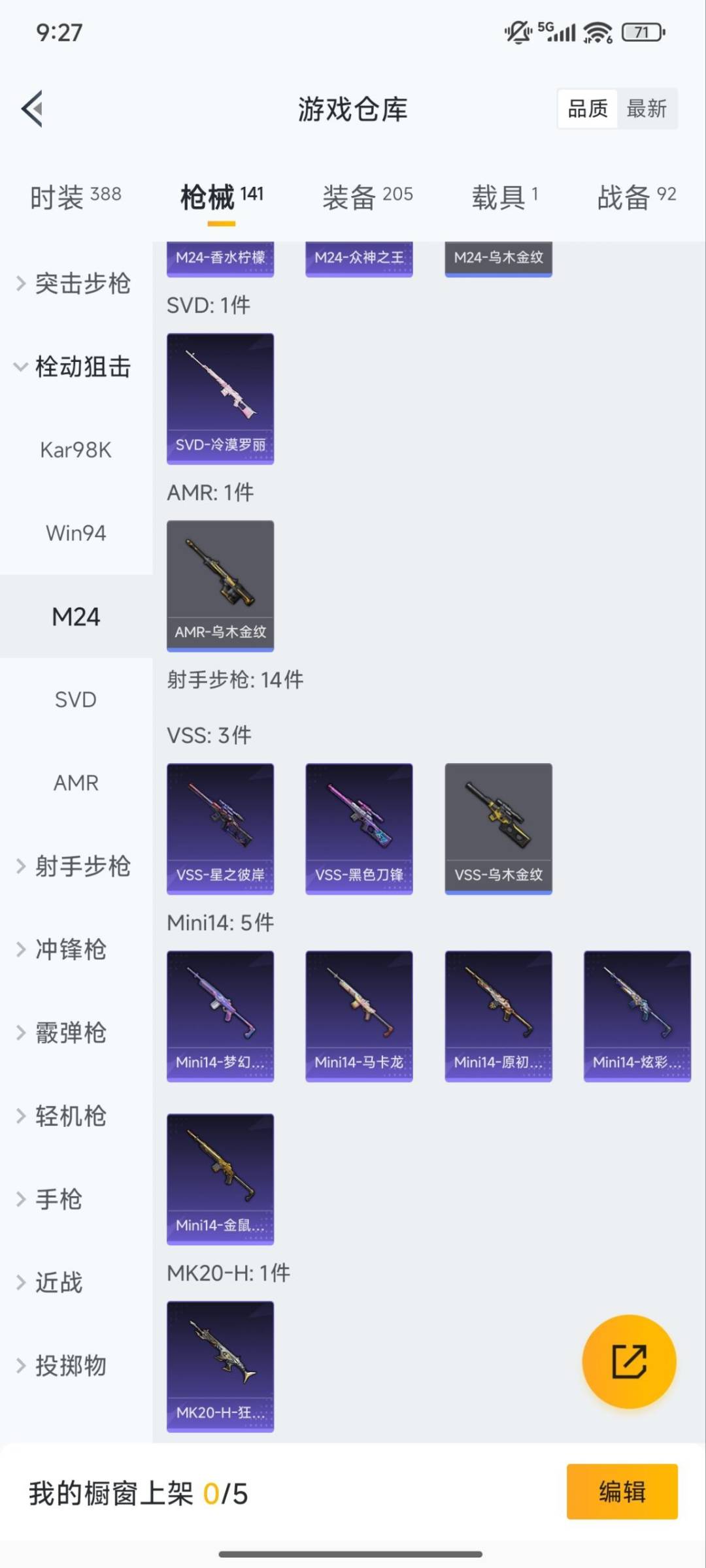Switch to the 载具 tab
Image resolution: width=706 pixels, height=1568 pixels.
(505, 196)
